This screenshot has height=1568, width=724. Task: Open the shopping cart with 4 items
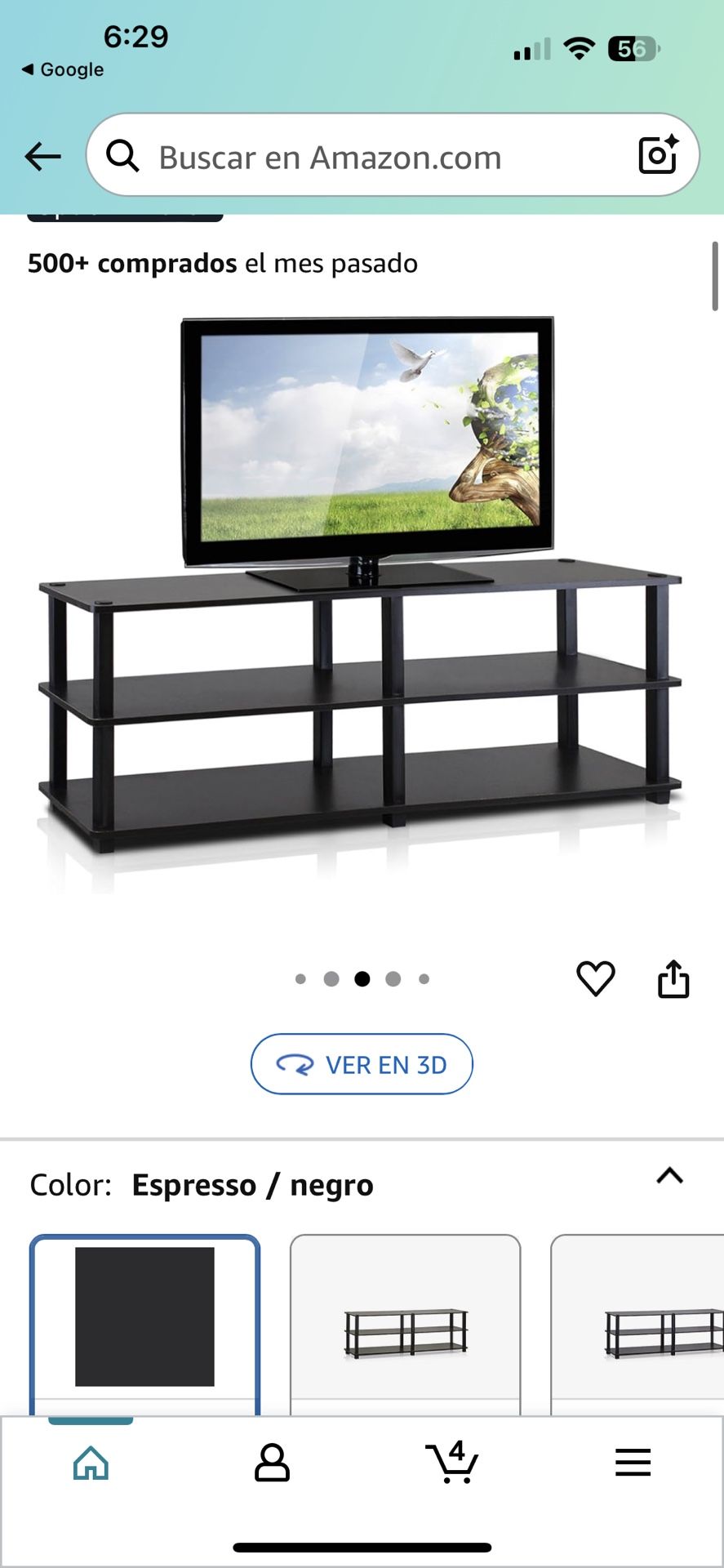click(452, 1462)
